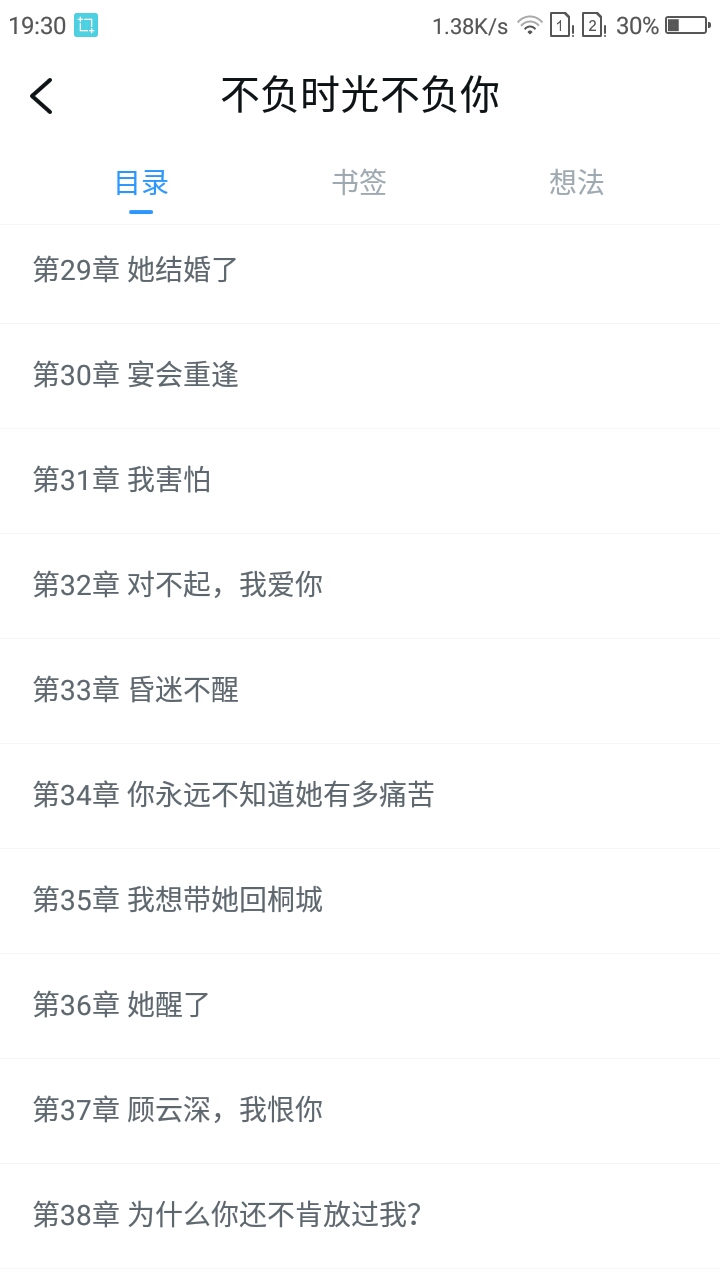720x1280 pixels.
Task: Open 第36章 她醒了
Action: click(360, 1006)
